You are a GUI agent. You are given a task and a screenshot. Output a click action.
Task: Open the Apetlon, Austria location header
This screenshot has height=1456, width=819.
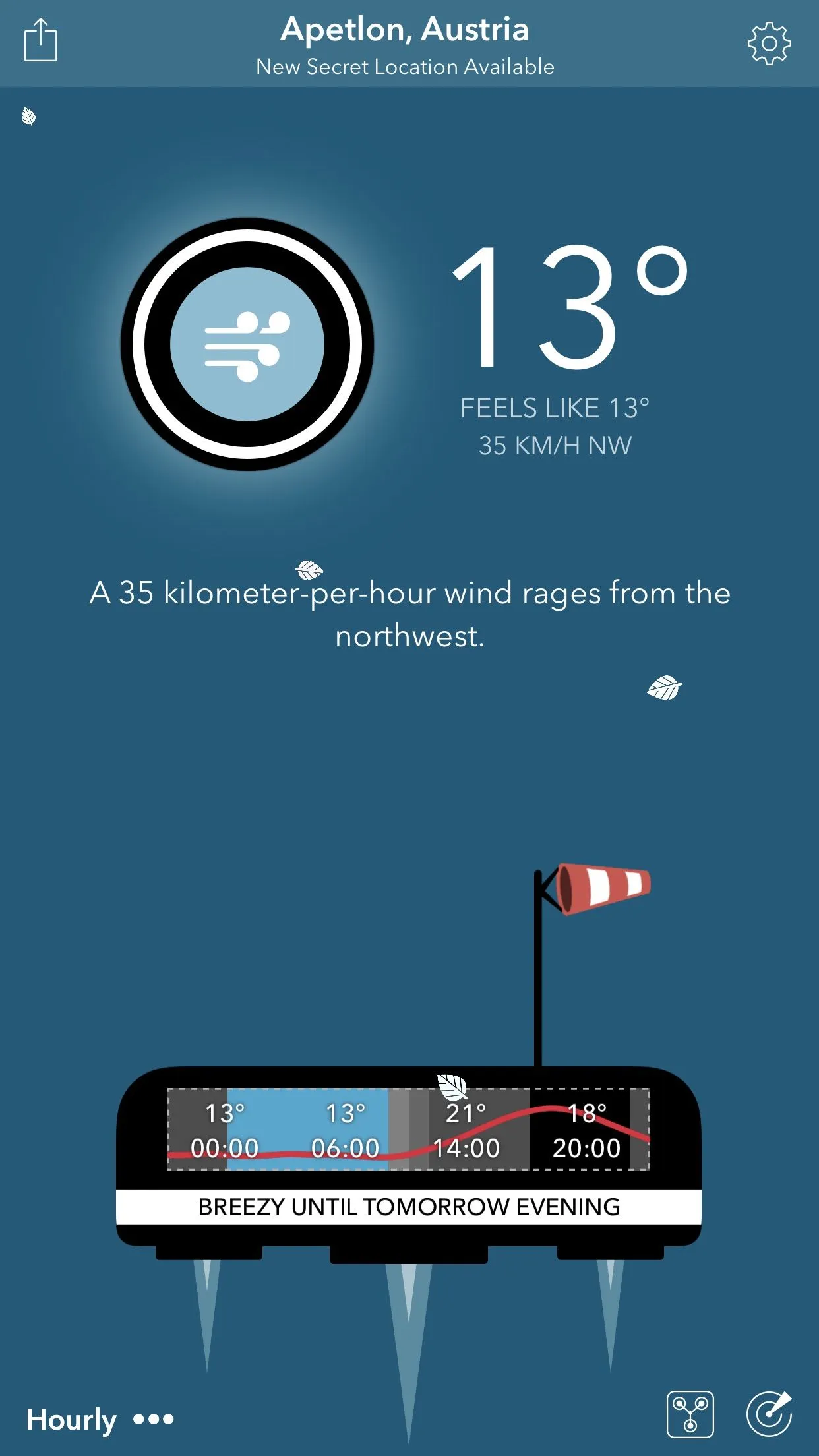click(405, 30)
